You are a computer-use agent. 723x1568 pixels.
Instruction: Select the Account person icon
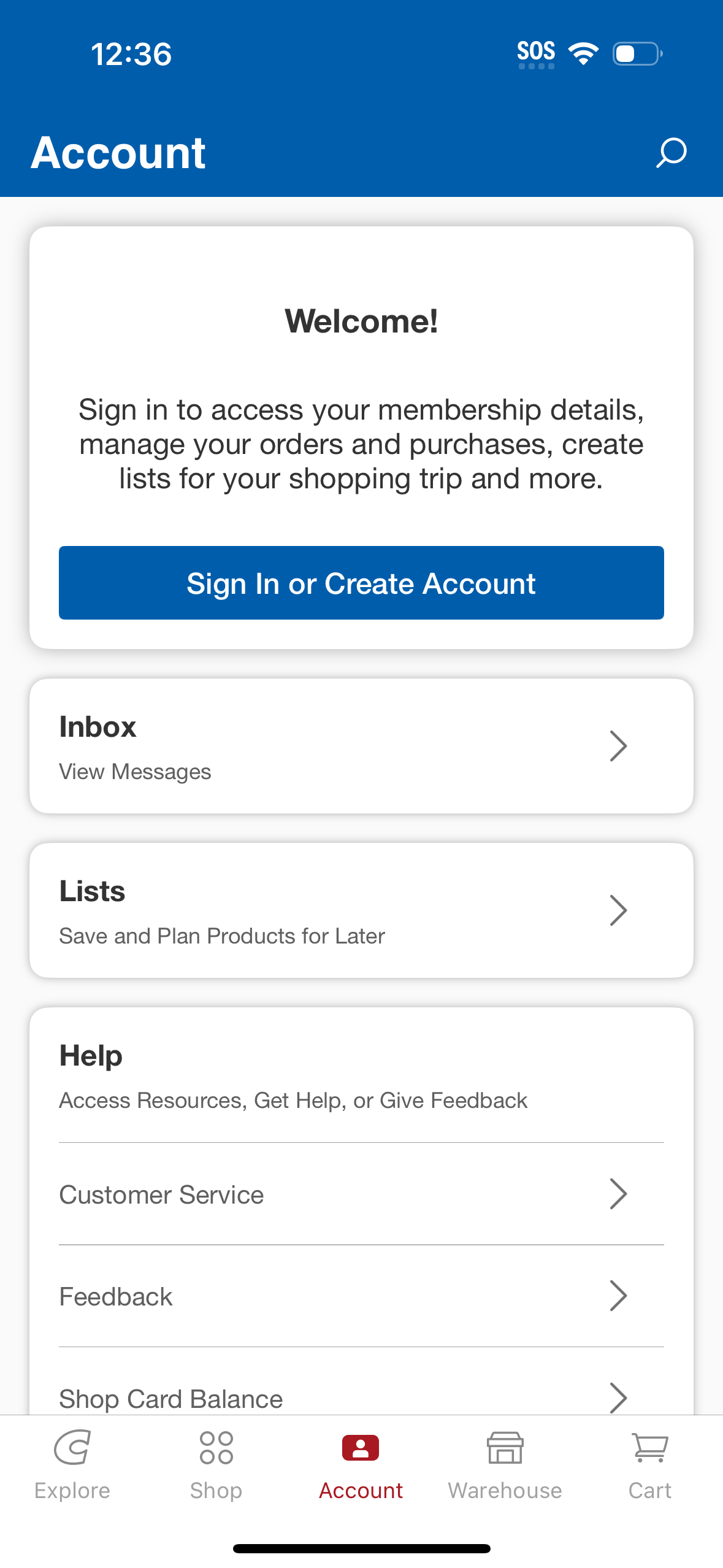(361, 1449)
